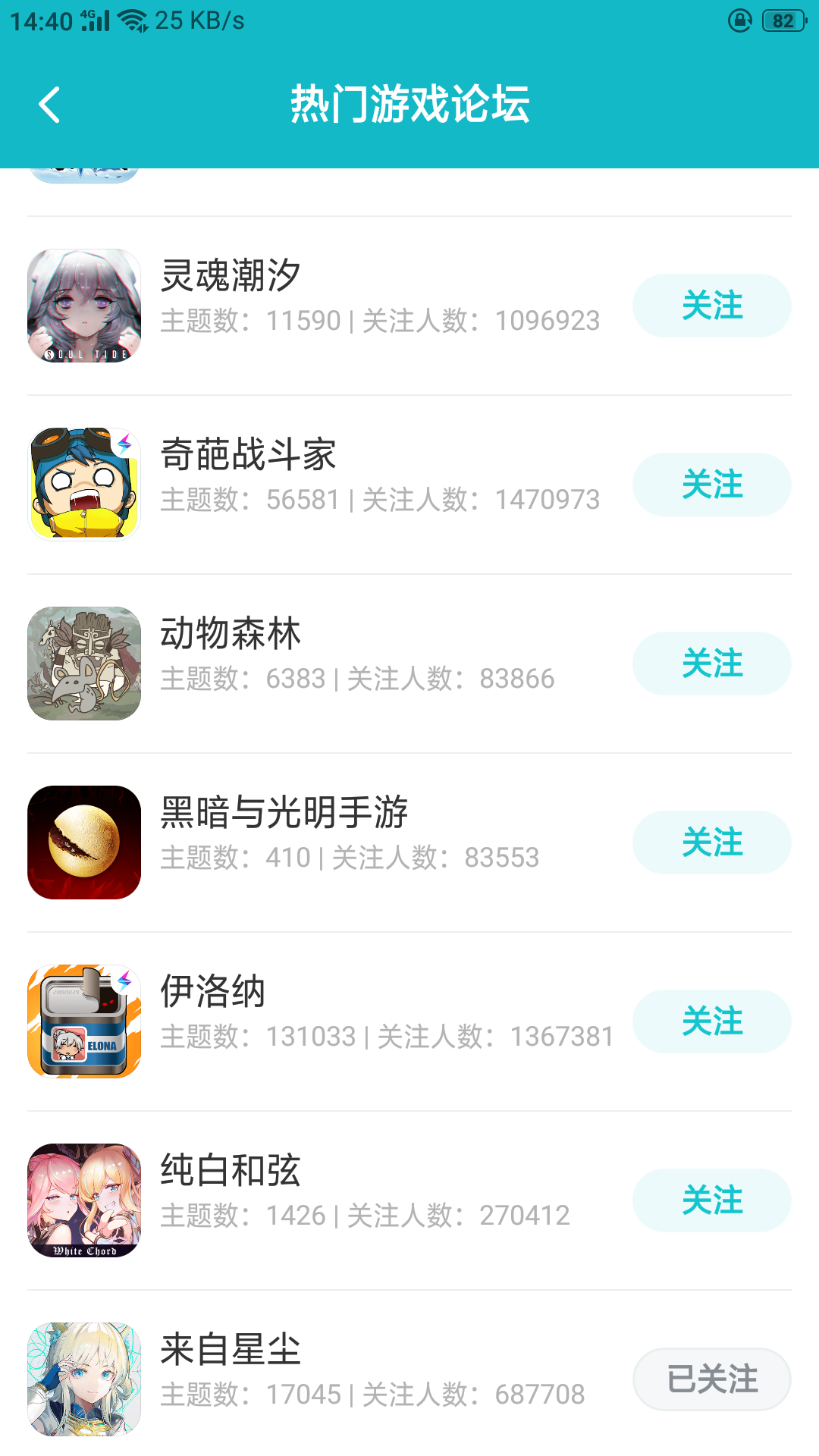The width and height of the screenshot is (819, 1456).
Task: Follow 黑暗与光明手游 forum
Action: point(711,843)
